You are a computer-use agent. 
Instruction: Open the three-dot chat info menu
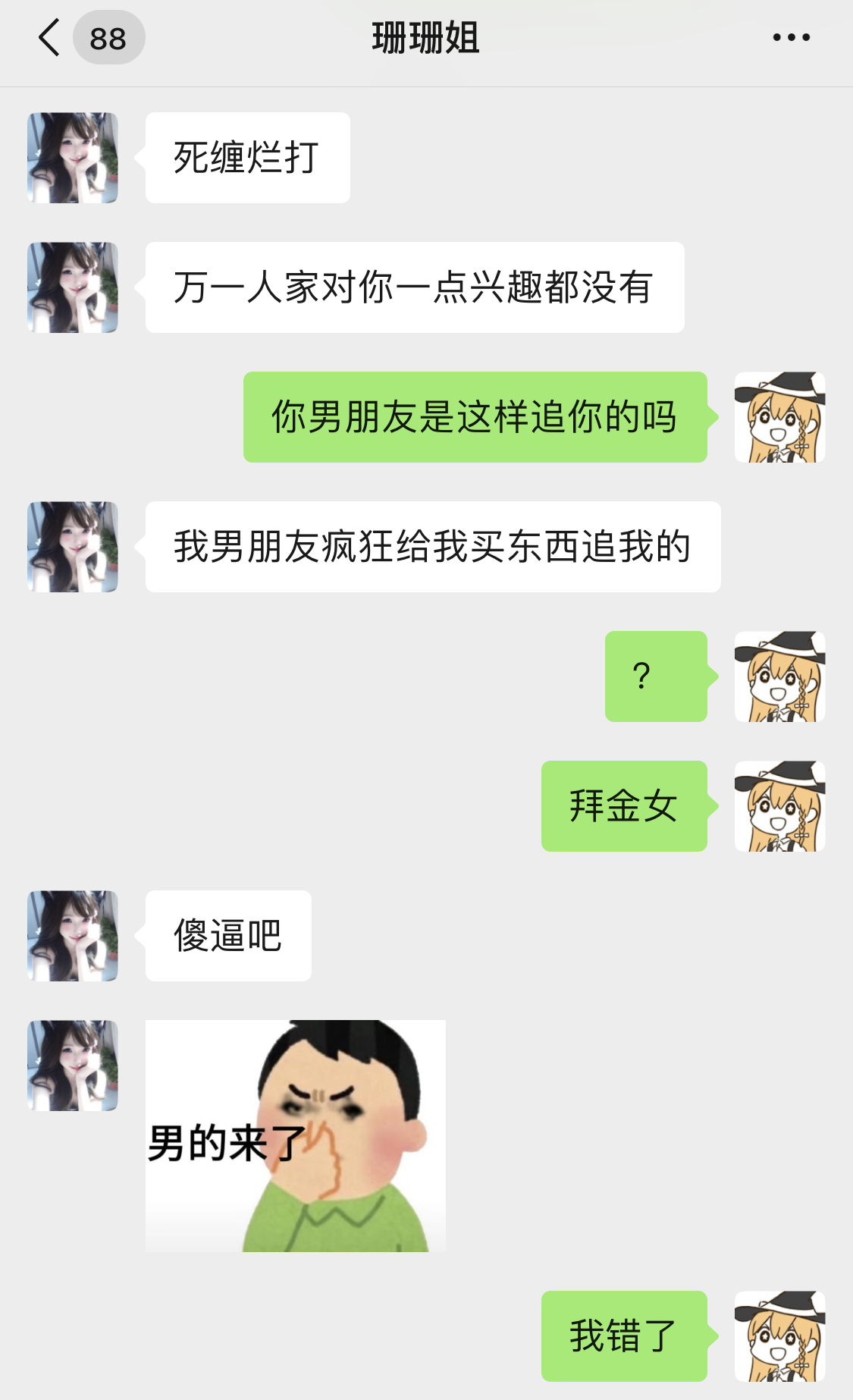coord(791,38)
